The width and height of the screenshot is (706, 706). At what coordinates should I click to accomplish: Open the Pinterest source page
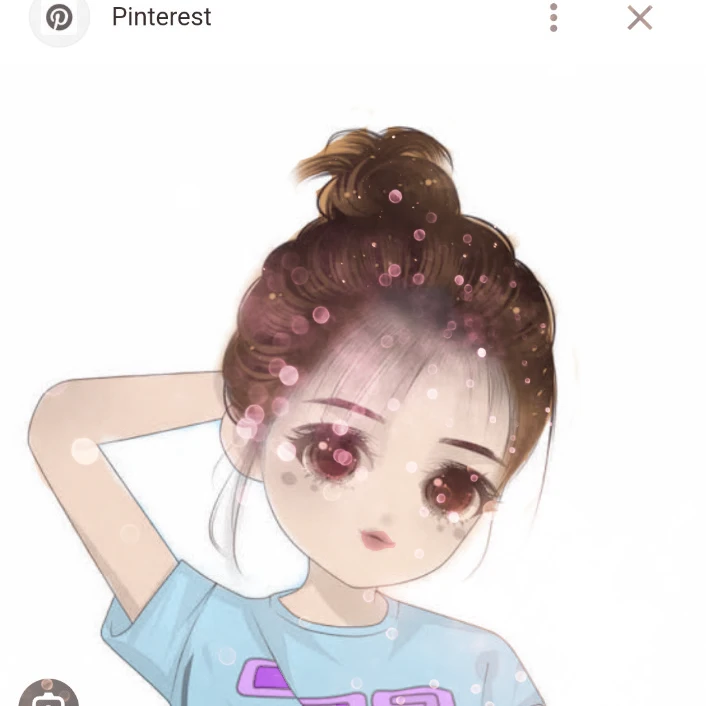pyautogui.click(x=161, y=17)
